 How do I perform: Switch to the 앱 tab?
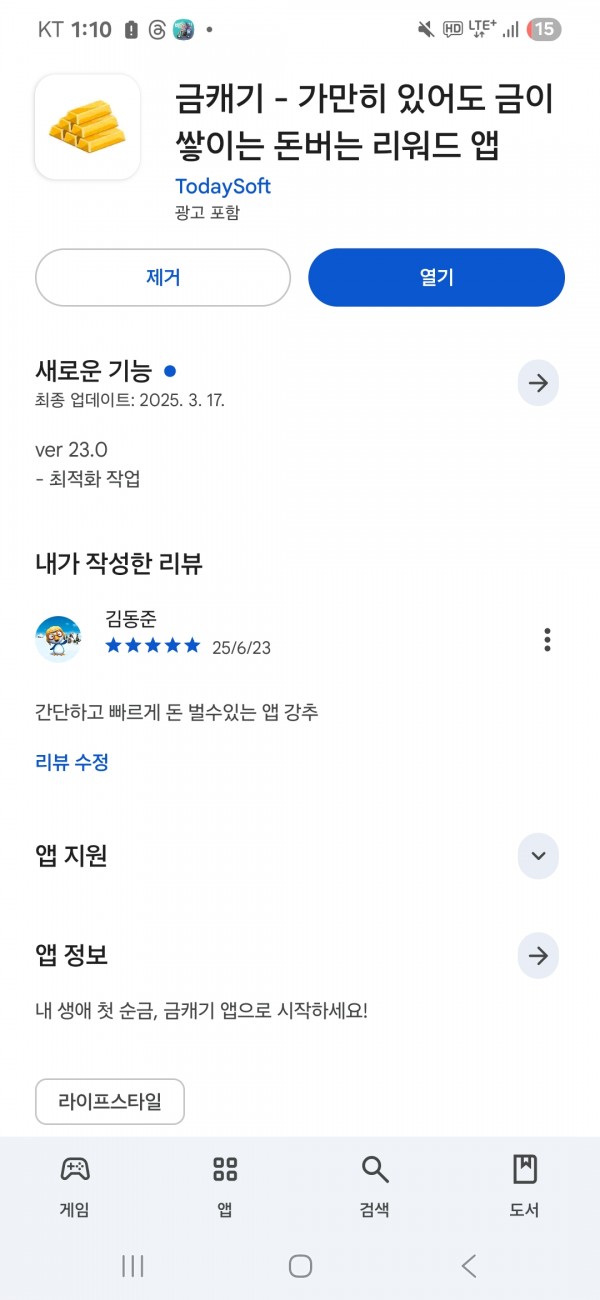(225, 1185)
